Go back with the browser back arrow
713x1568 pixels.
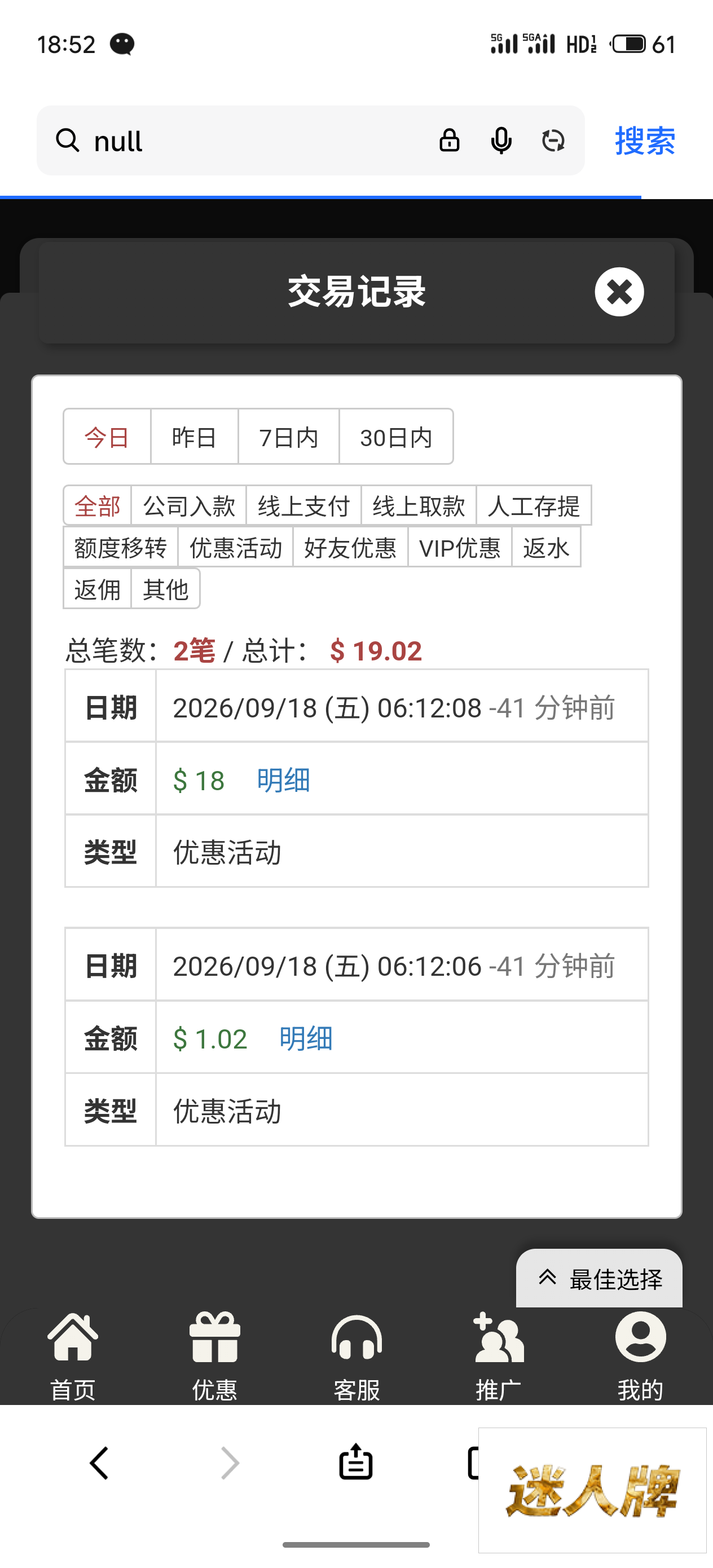pyautogui.click(x=99, y=1463)
